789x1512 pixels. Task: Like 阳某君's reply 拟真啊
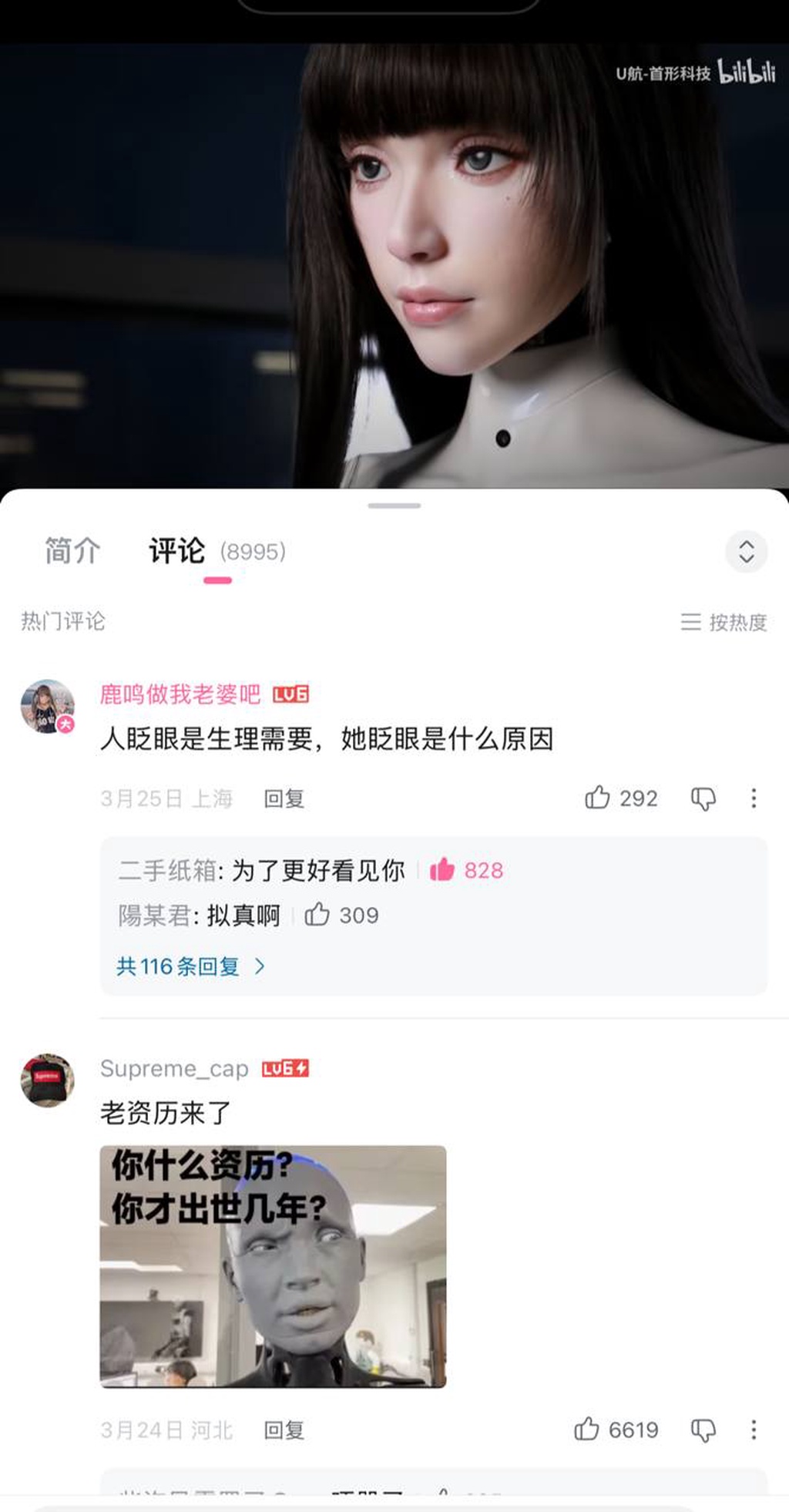(317, 915)
